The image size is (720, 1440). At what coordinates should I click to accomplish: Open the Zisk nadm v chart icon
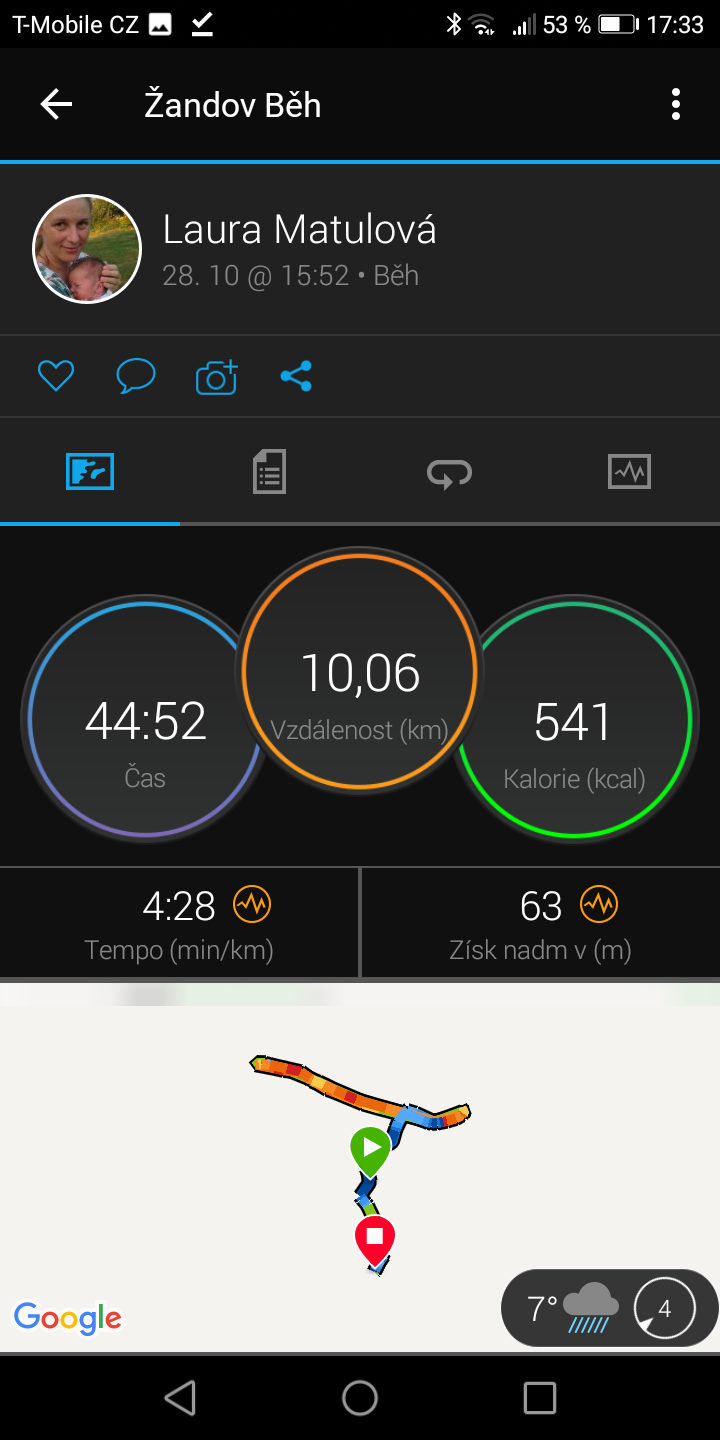599,905
